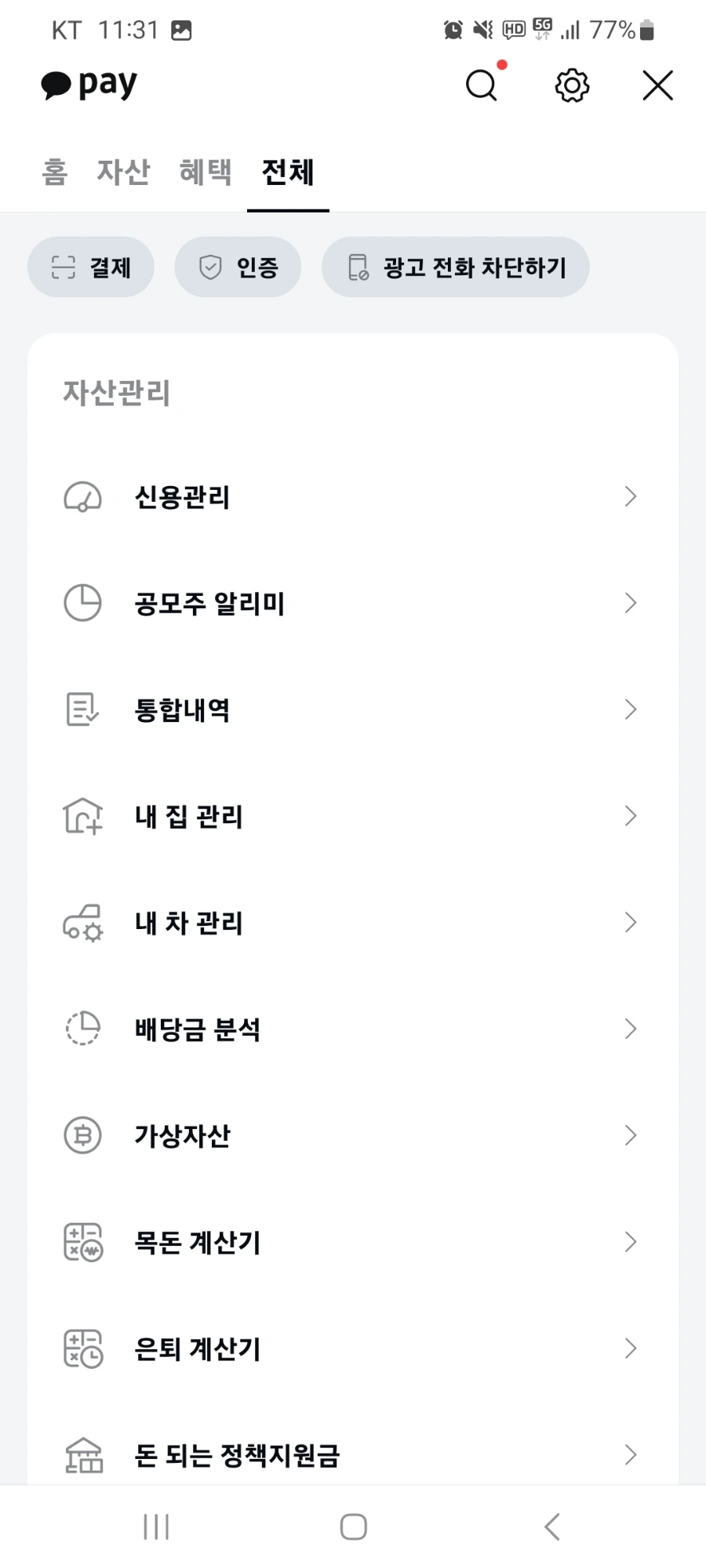Tap the 가상자산 bitcoin icon

point(82,1135)
